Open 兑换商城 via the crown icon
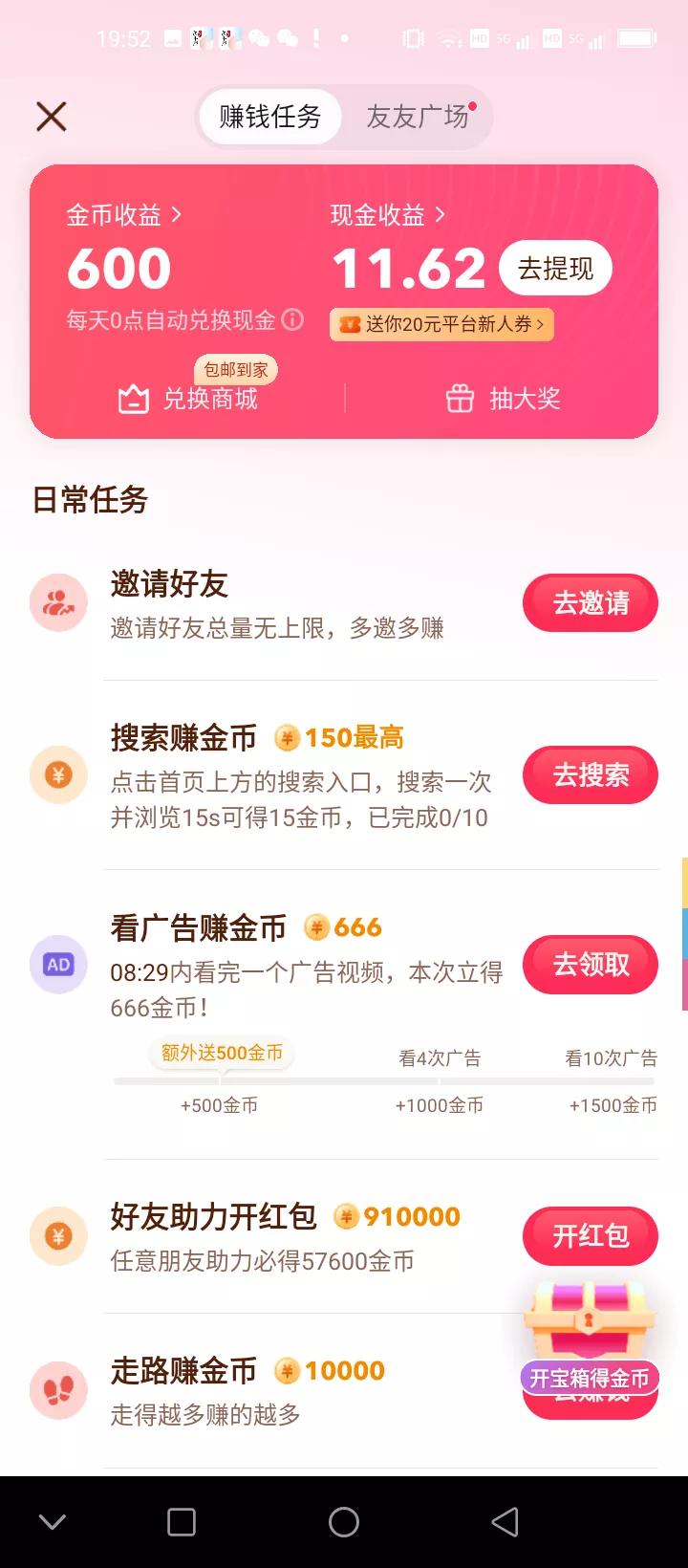Image resolution: width=688 pixels, height=1568 pixels. [134, 399]
